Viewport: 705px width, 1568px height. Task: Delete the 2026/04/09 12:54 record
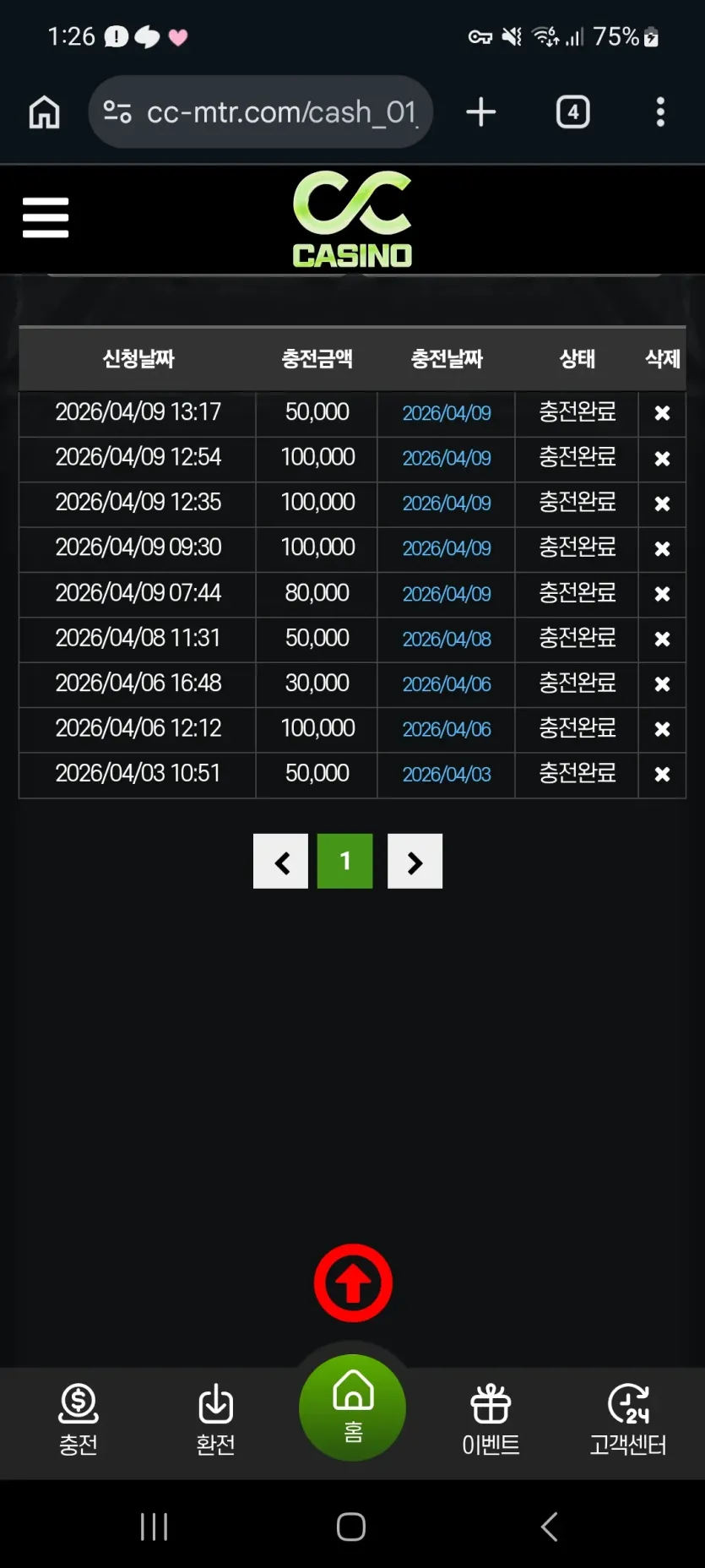pyautogui.click(x=663, y=459)
